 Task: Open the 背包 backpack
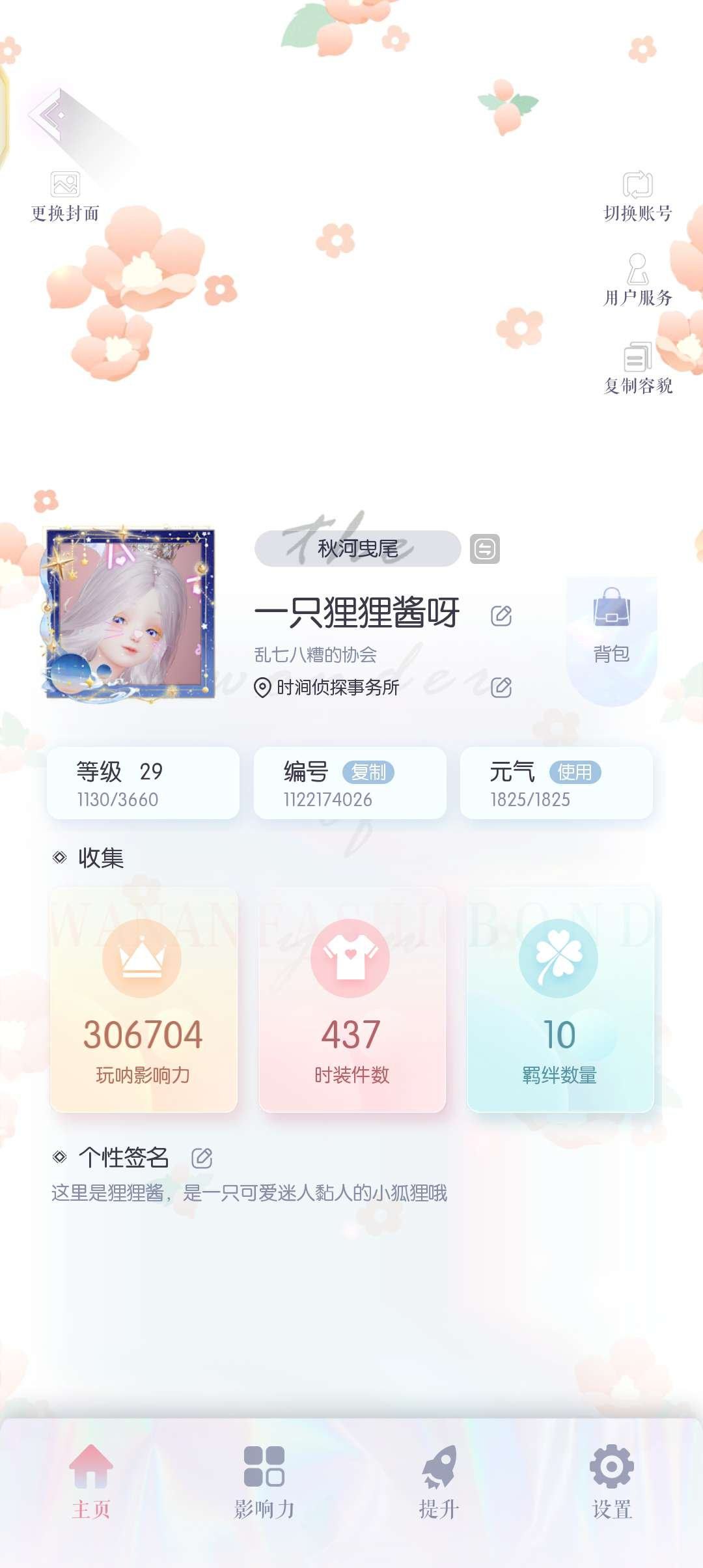point(611,628)
